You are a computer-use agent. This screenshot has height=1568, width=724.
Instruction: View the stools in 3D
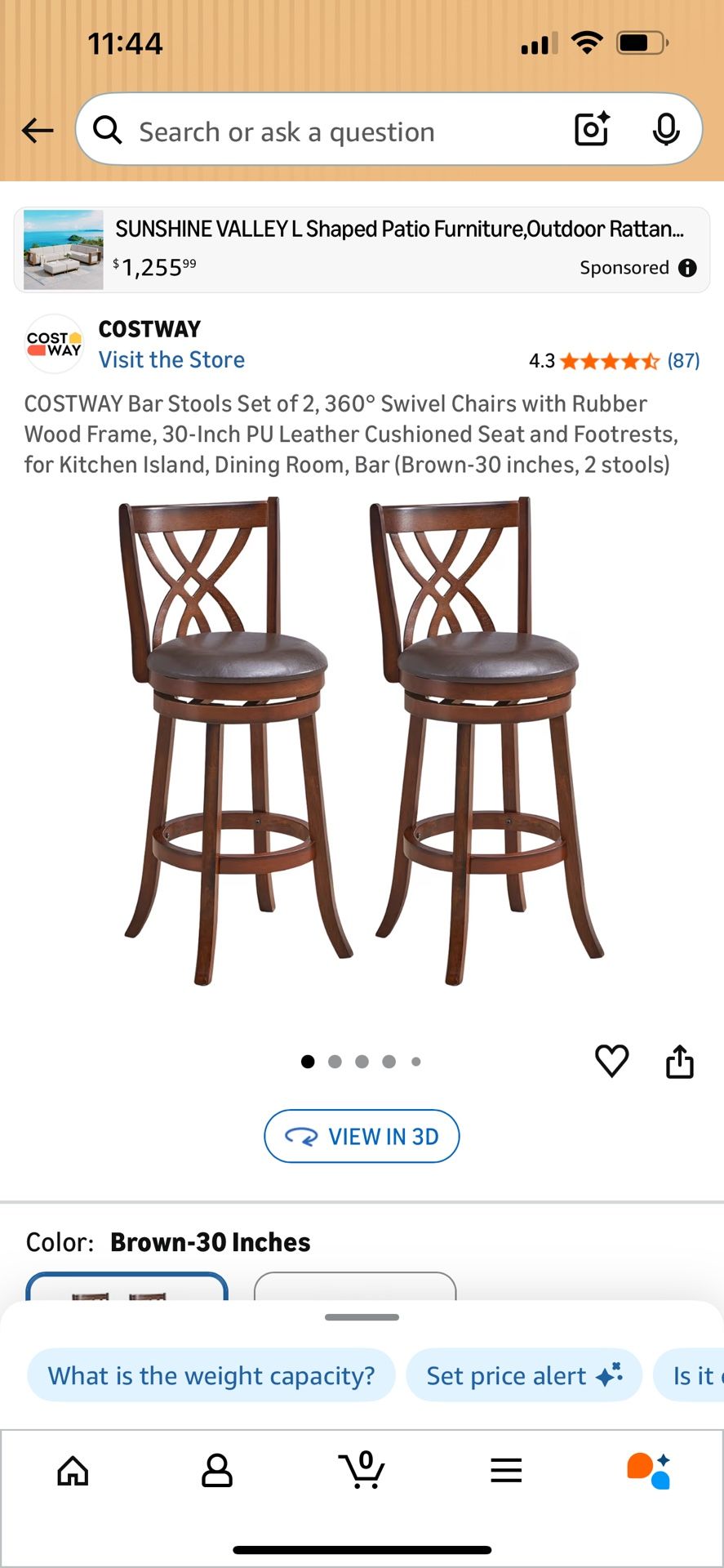pos(362,1136)
